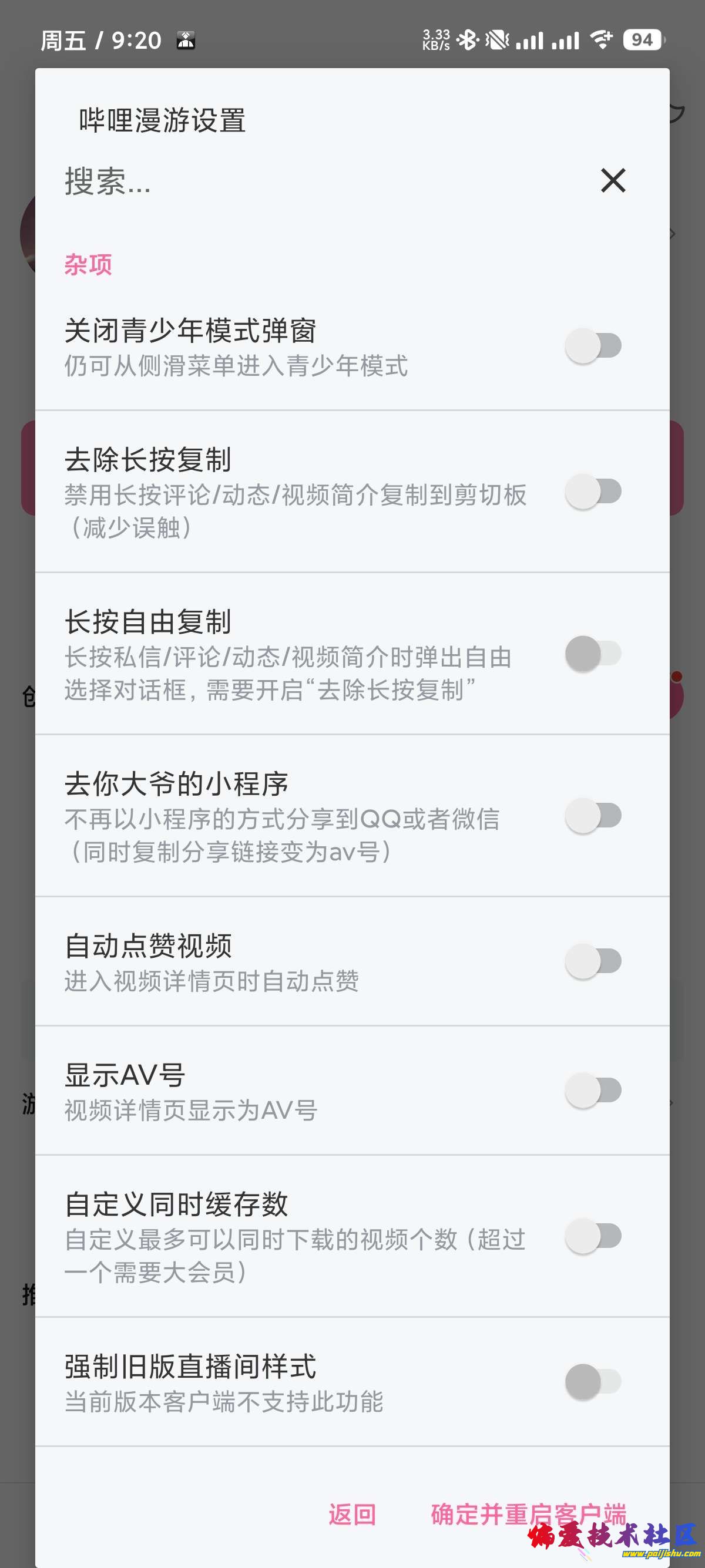This screenshot has width=705, height=1568.
Task: Clear search with the X icon
Action: click(612, 181)
